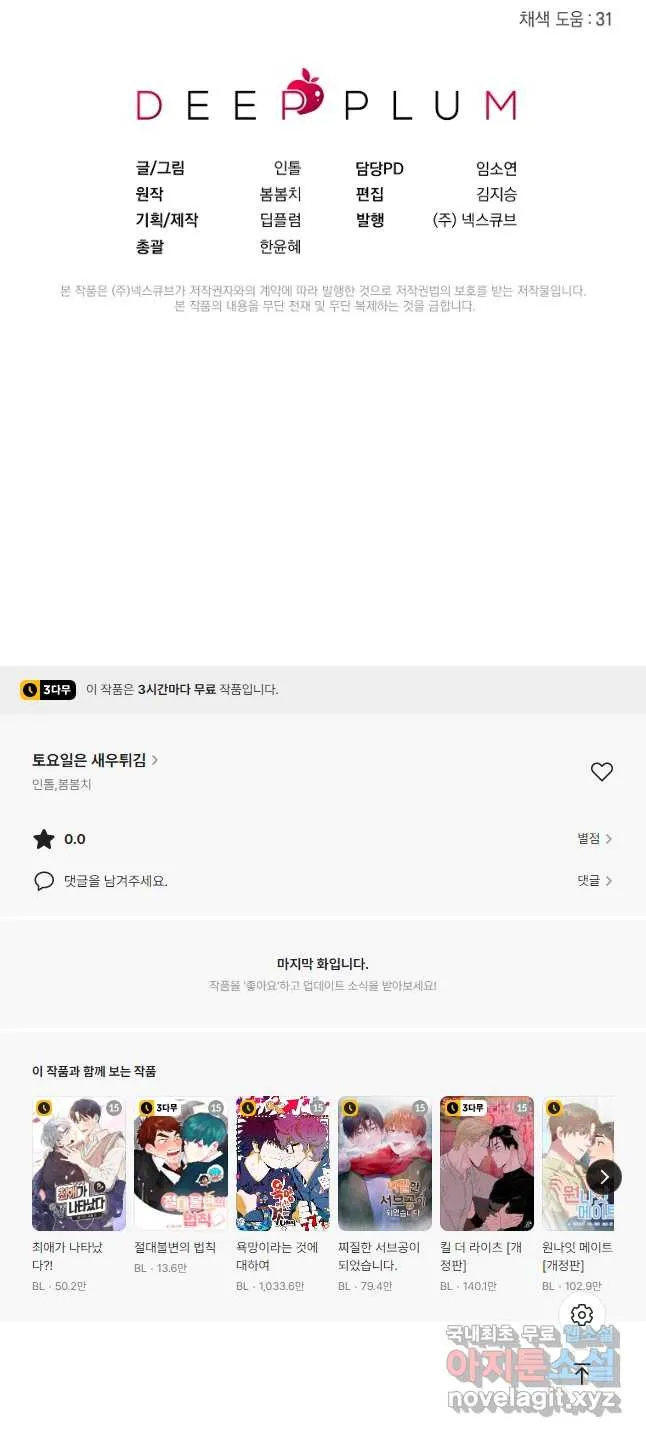The image size is (646, 1437).
Task: Open the 별점 rating option
Action: pos(595,839)
